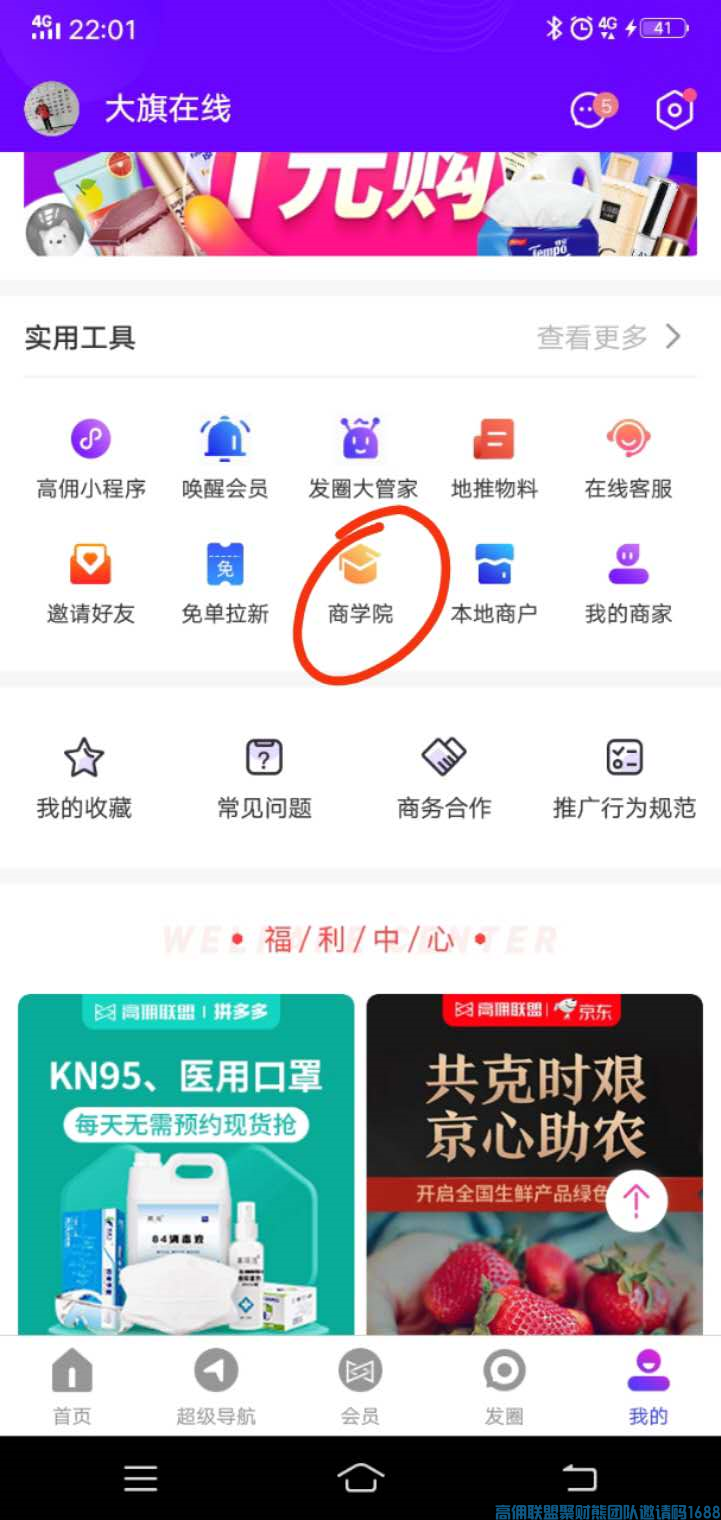Open 地推物料 tool
This screenshot has height=1520, width=721.
[x=494, y=460]
